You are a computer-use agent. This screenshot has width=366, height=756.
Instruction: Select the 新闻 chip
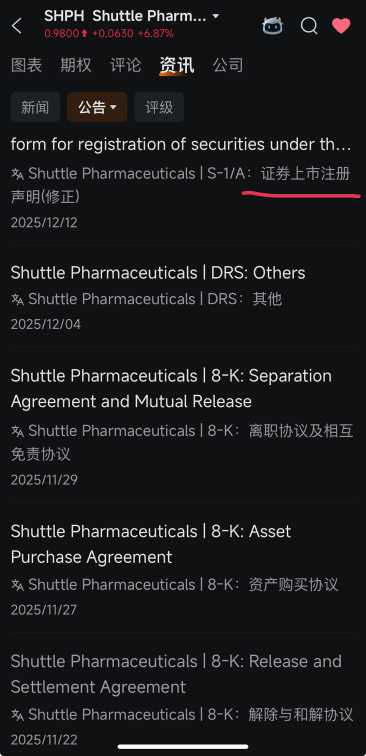tap(35, 107)
